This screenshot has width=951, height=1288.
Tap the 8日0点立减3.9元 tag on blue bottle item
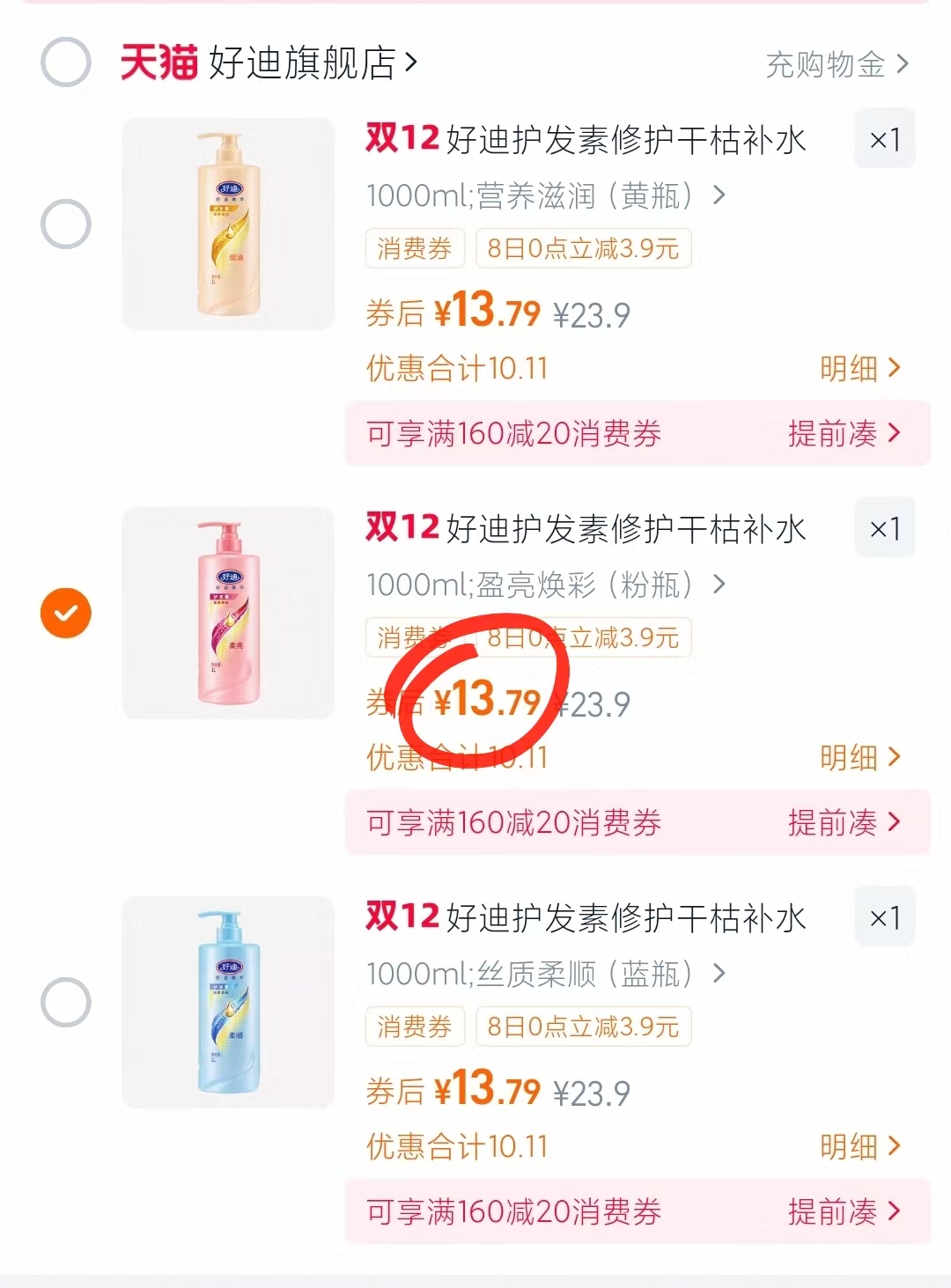(583, 1027)
